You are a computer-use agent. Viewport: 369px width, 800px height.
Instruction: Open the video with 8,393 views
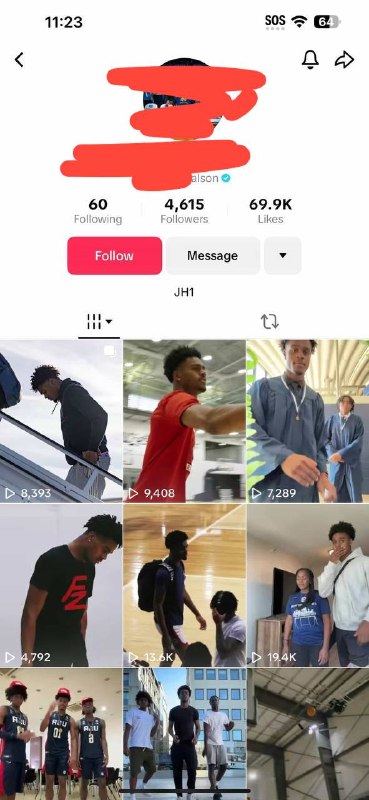point(61,421)
